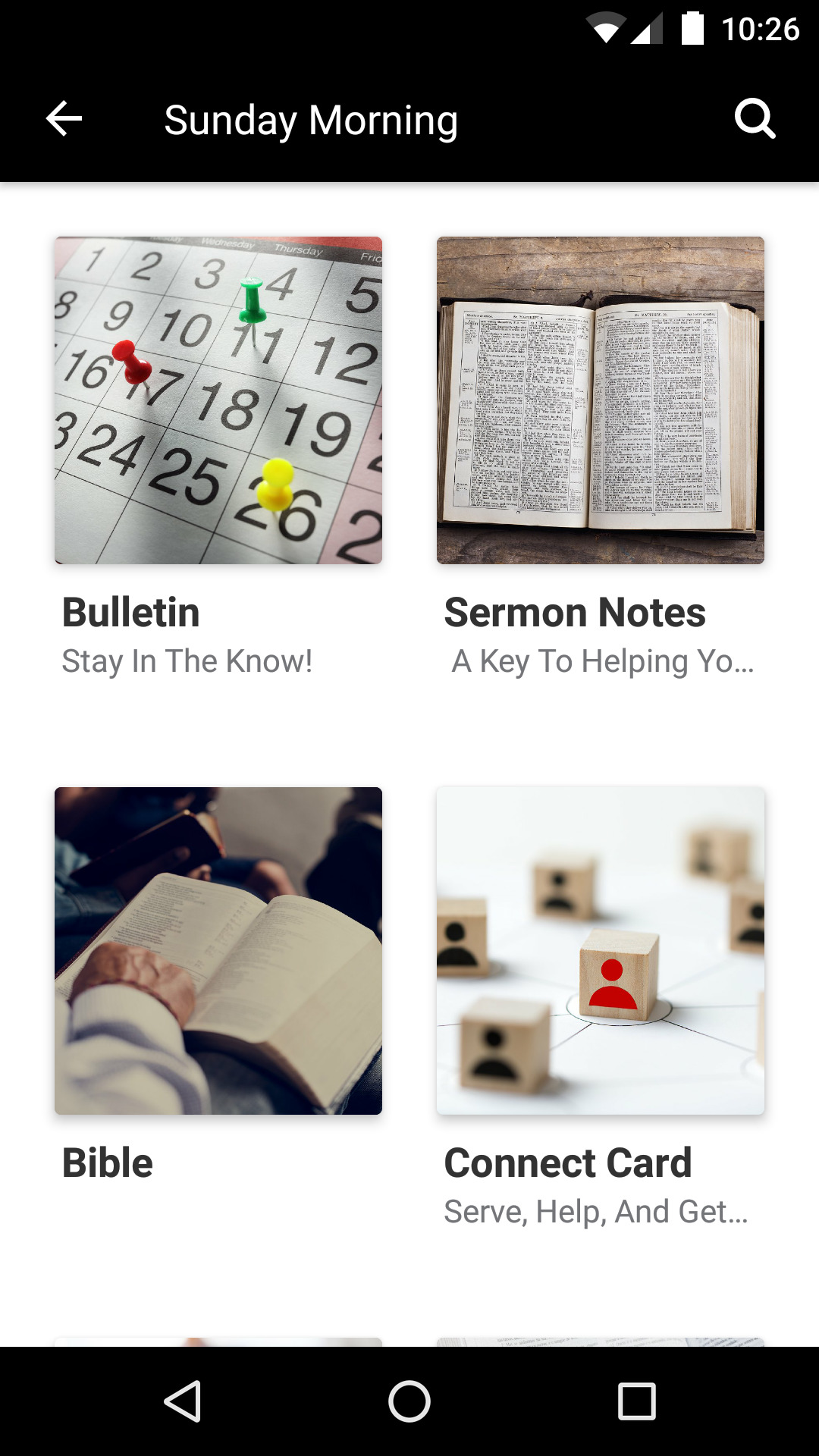
Task: Select the Connect Card tile
Action: click(x=601, y=951)
